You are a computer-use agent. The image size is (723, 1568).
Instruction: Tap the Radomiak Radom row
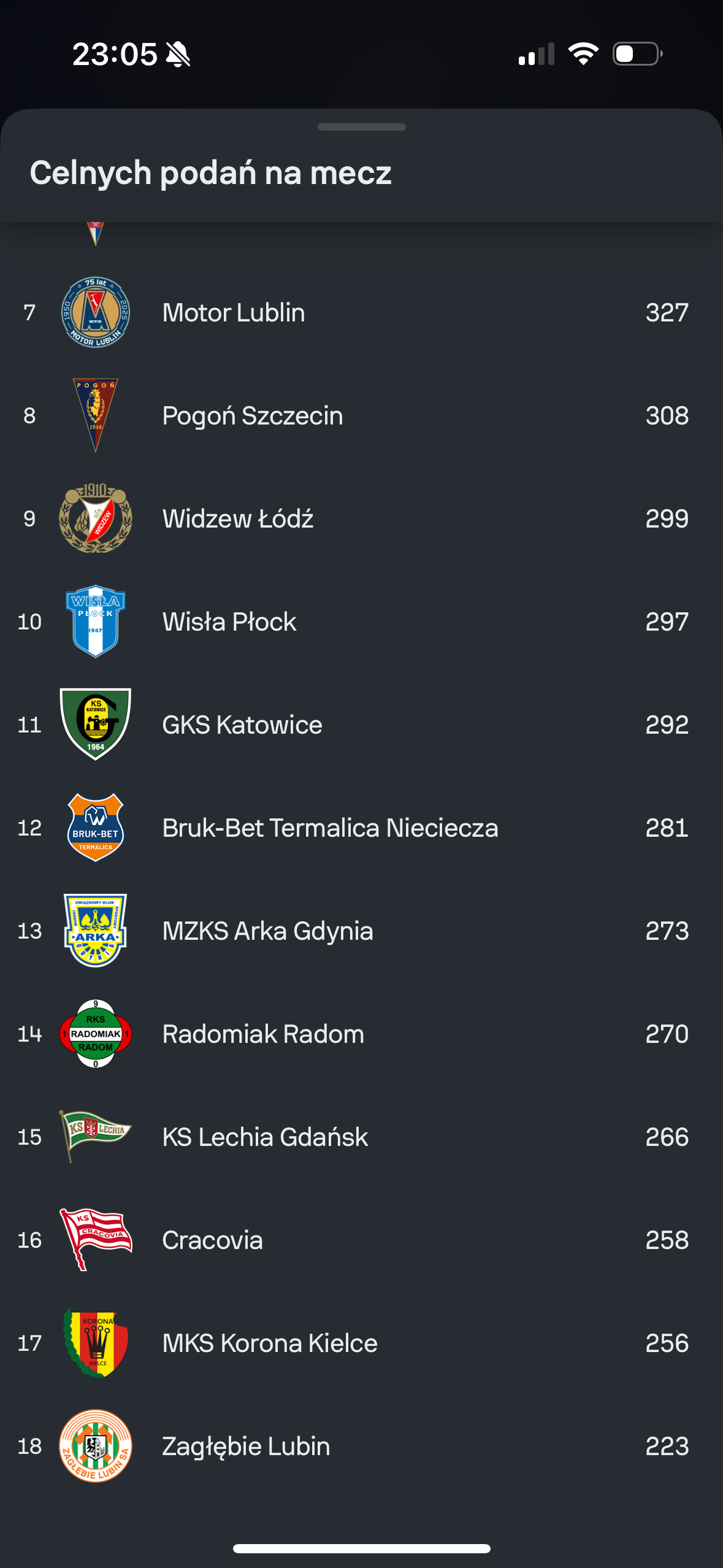[361, 1034]
